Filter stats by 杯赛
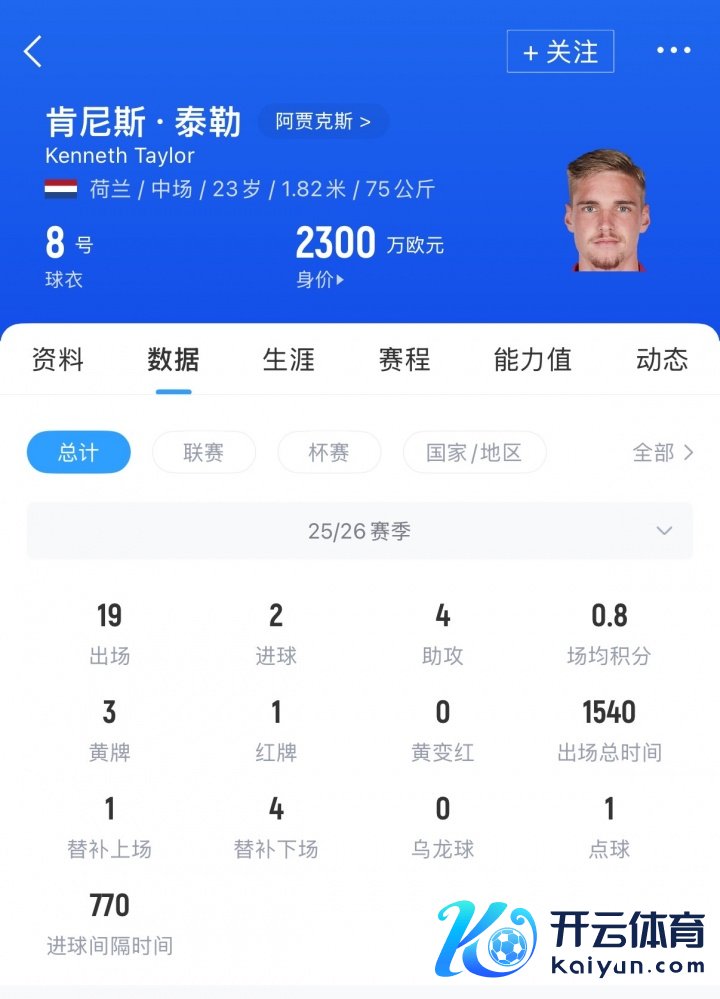 (329, 452)
